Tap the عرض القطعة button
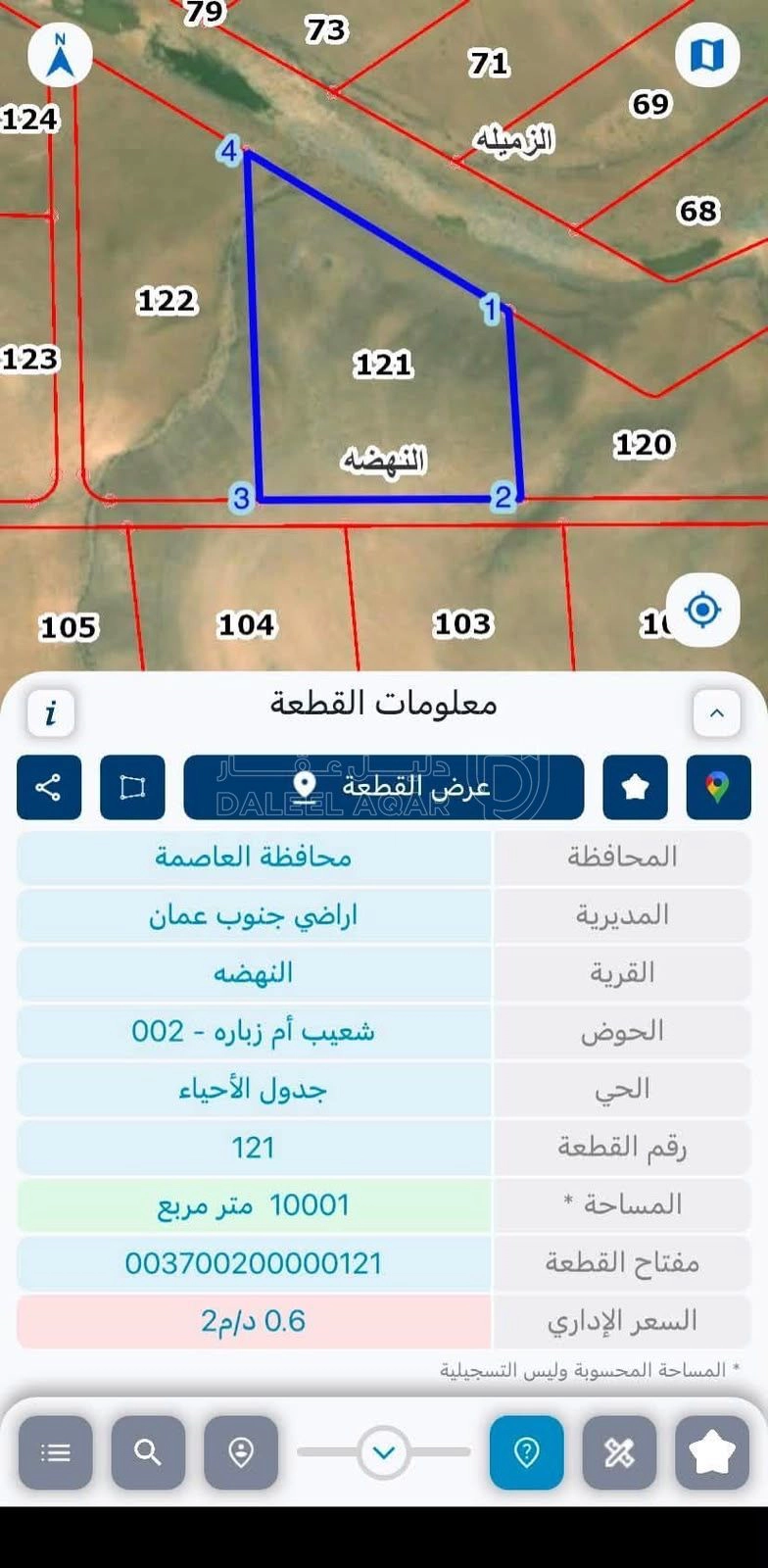768x1568 pixels. click(x=384, y=787)
